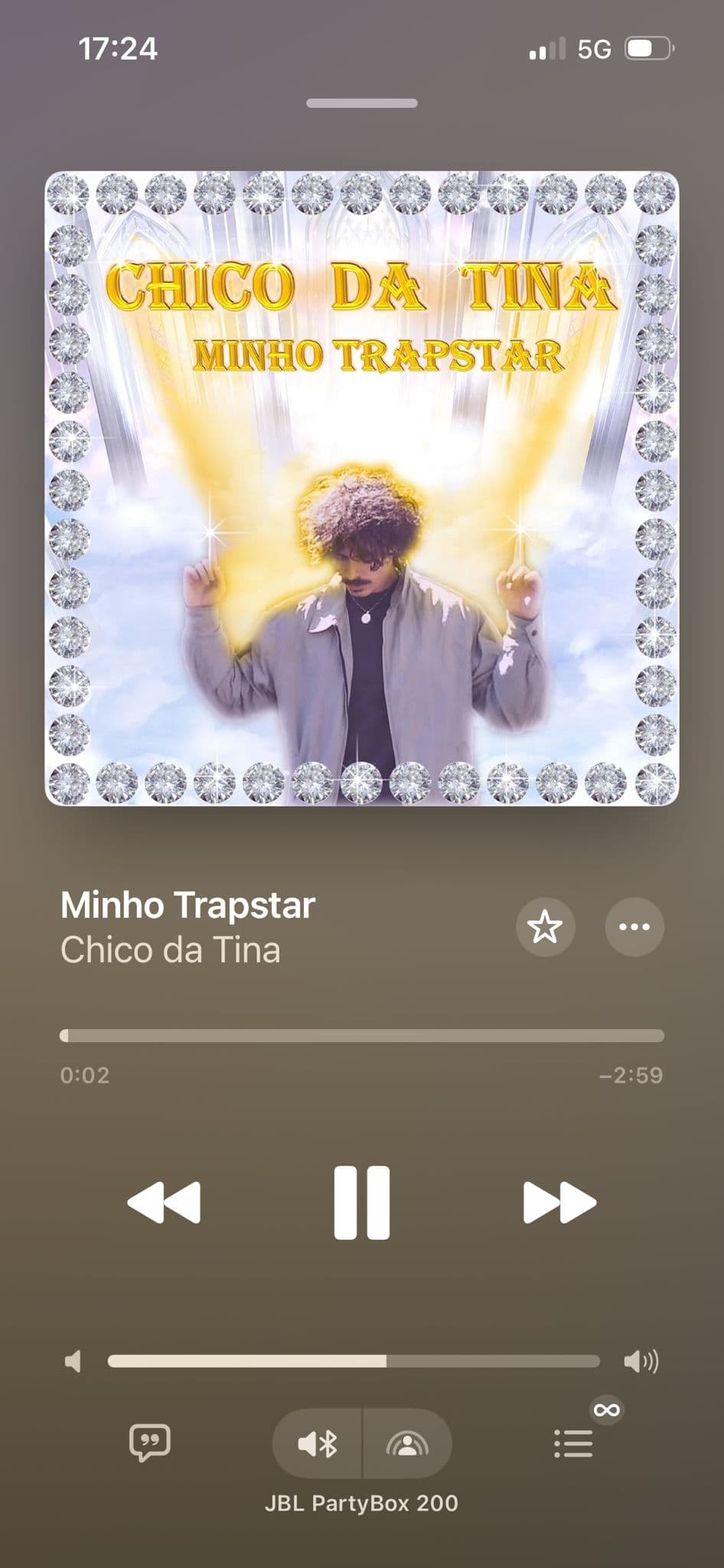The height and width of the screenshot is (1568, 724).
Task: Open the Up Next queue list
Action: coord(574,1443)
